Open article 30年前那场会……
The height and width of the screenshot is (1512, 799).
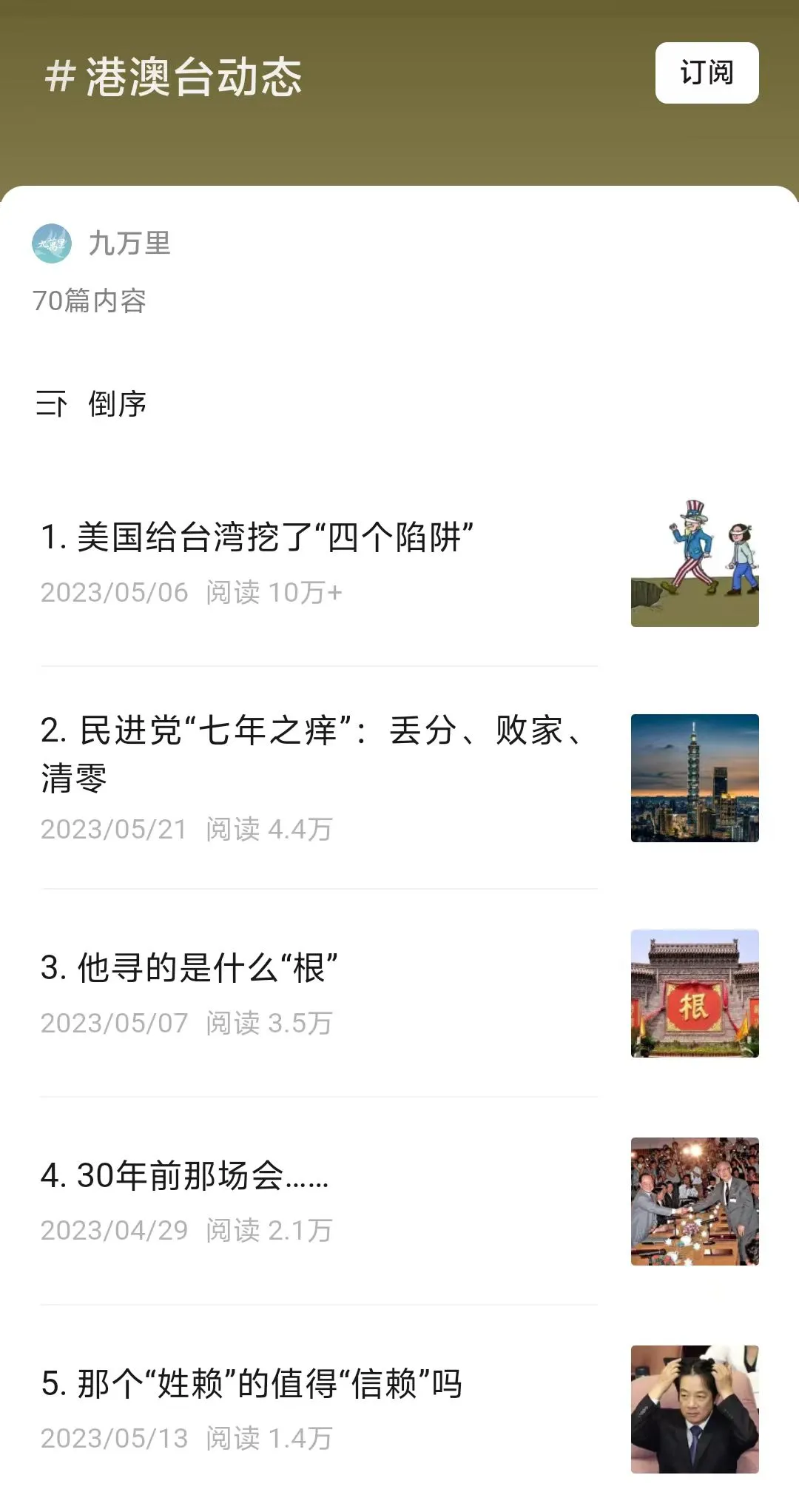tap(399, 1201)
